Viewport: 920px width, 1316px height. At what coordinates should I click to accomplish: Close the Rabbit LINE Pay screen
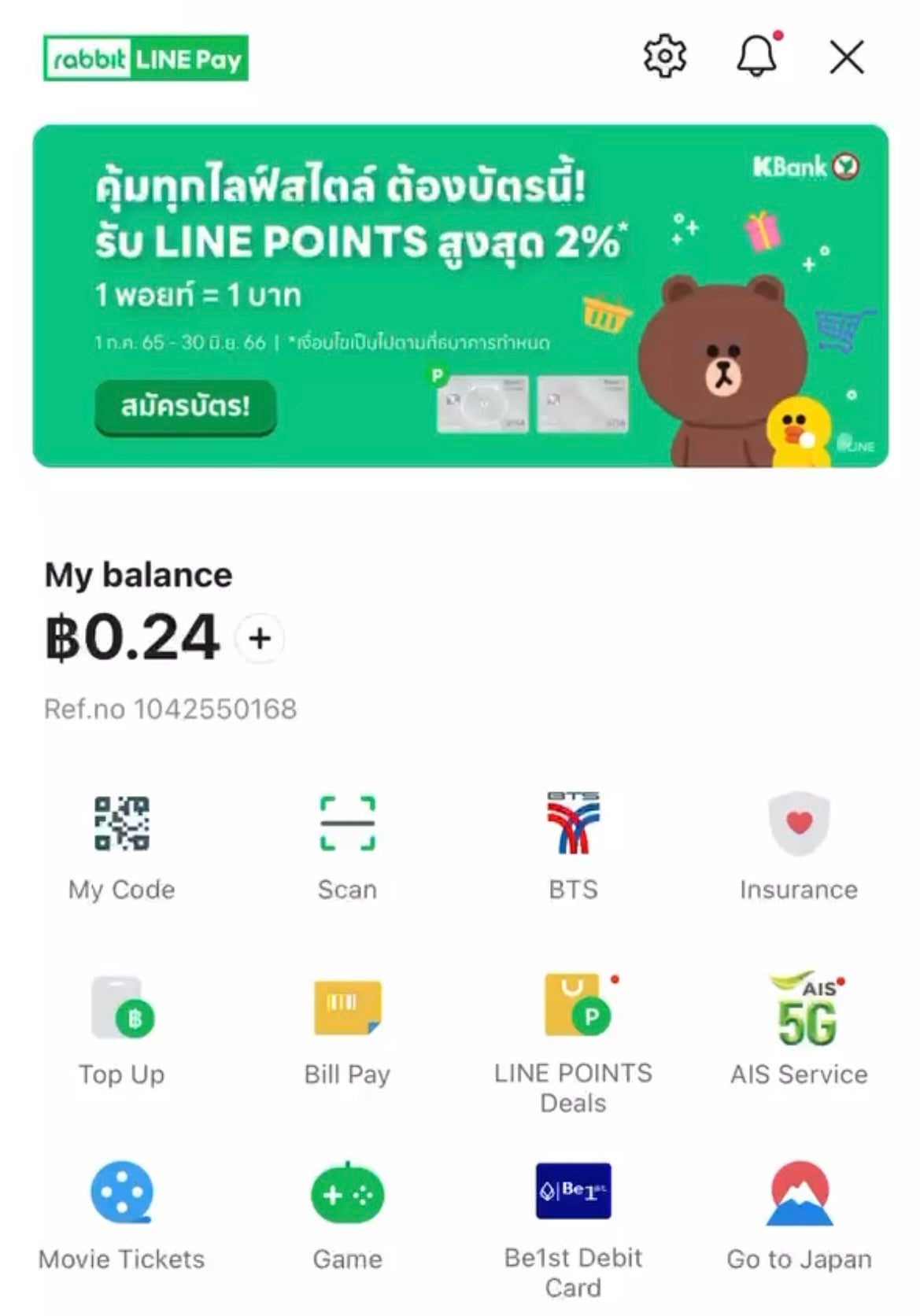pos(847,57)
